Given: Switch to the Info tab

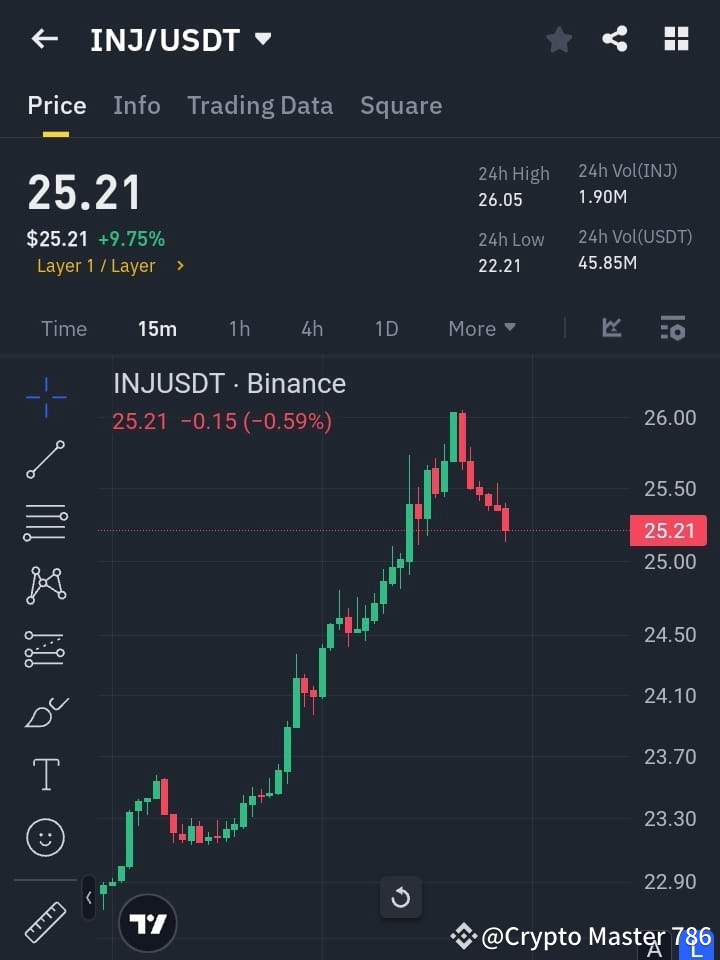Looking at the screenshot, I should pyautogui.click(x=137, y=105).
